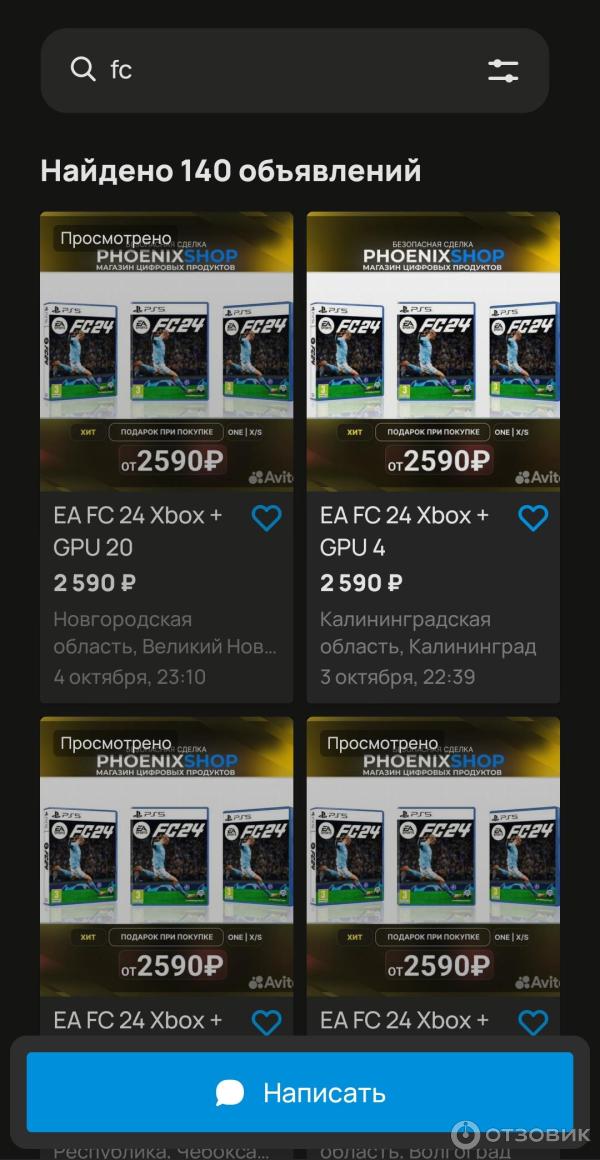Favorite the EA FC 24 Xbox + GPU 4 listing
Screen dimensions: 600x1160
(533, 518)
